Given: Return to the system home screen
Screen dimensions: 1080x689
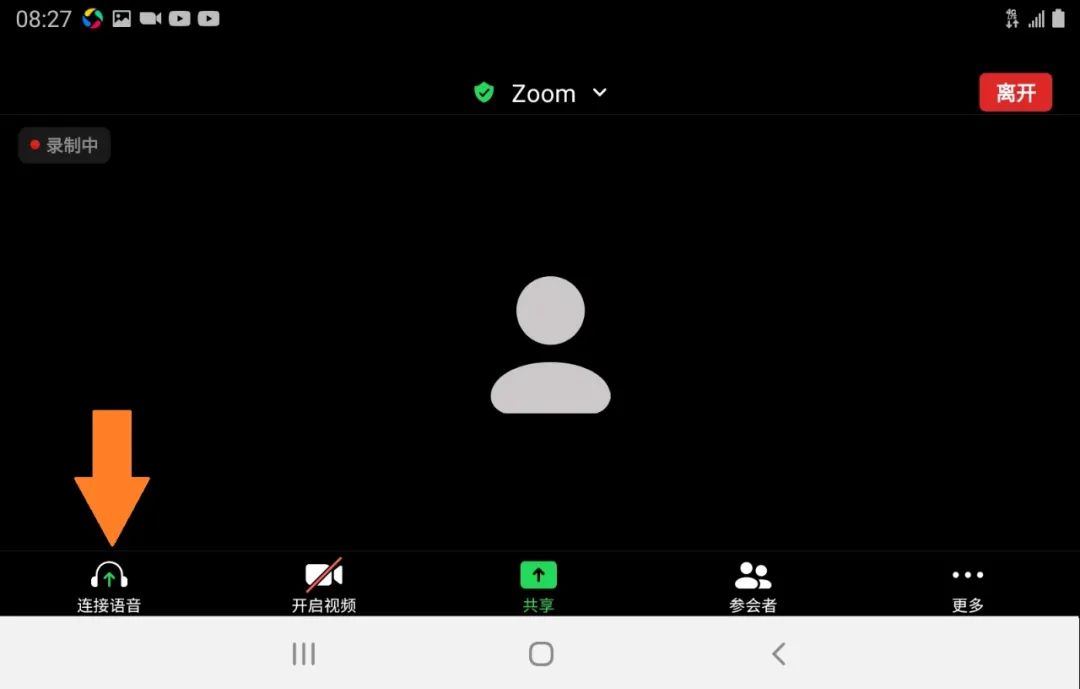Looking at the screenshot, I should [541, 654].
